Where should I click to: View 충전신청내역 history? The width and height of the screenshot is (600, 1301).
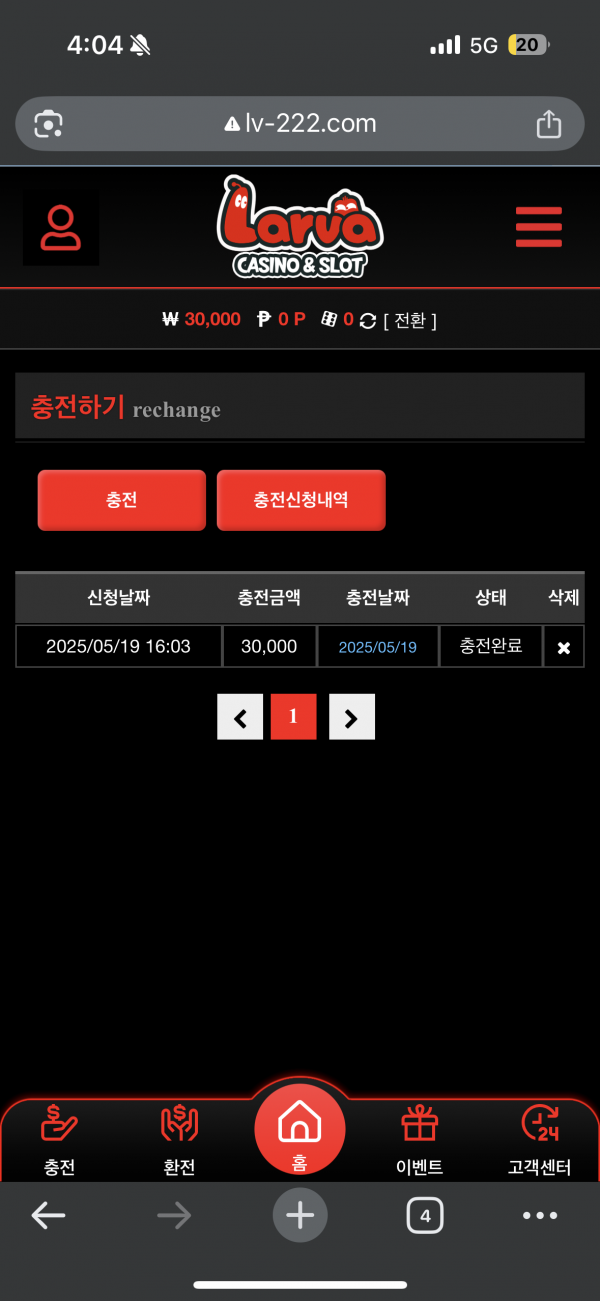(x=301, y=500)
